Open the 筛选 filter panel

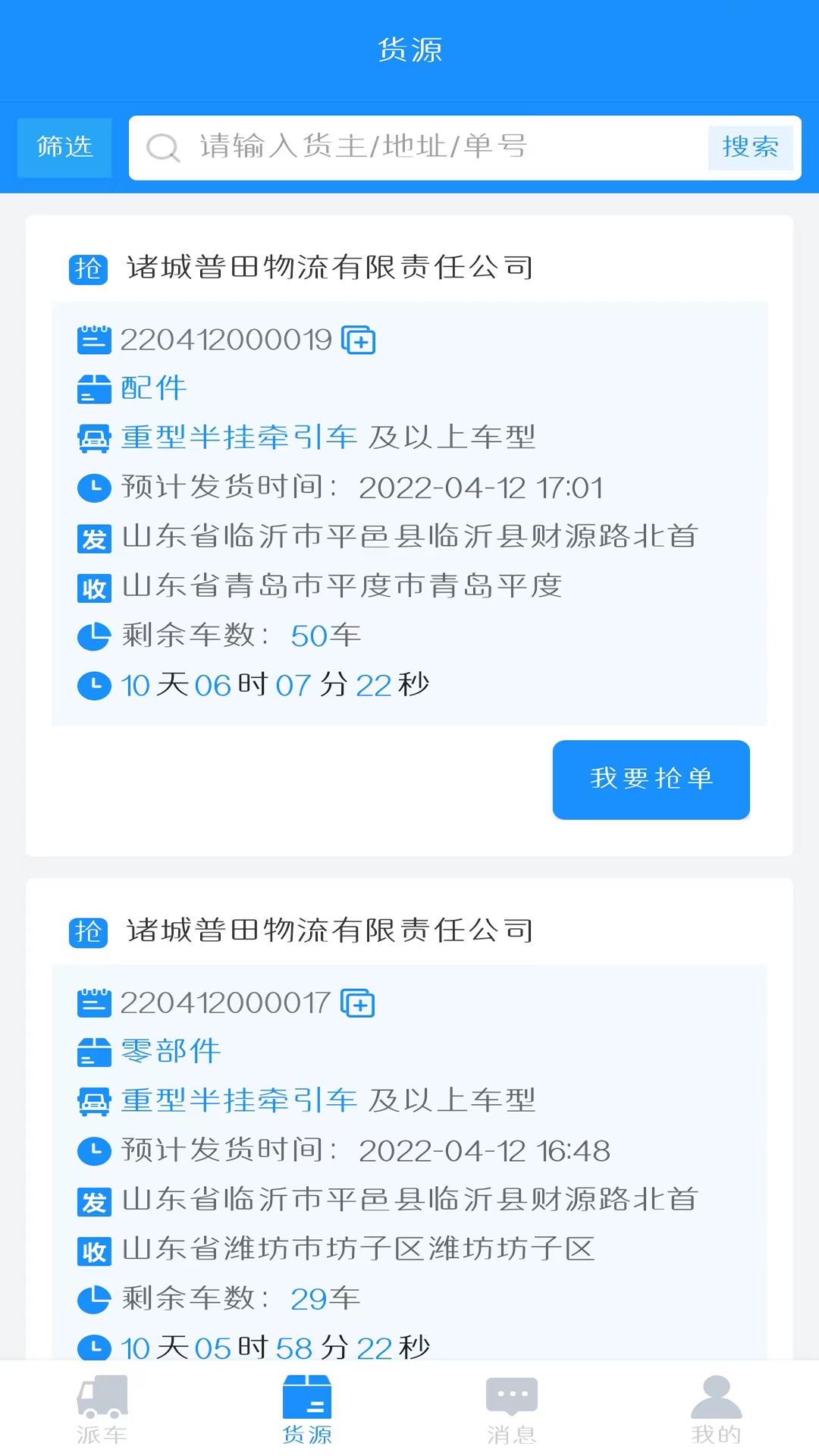pyautogui.click(x=64, y=147)
